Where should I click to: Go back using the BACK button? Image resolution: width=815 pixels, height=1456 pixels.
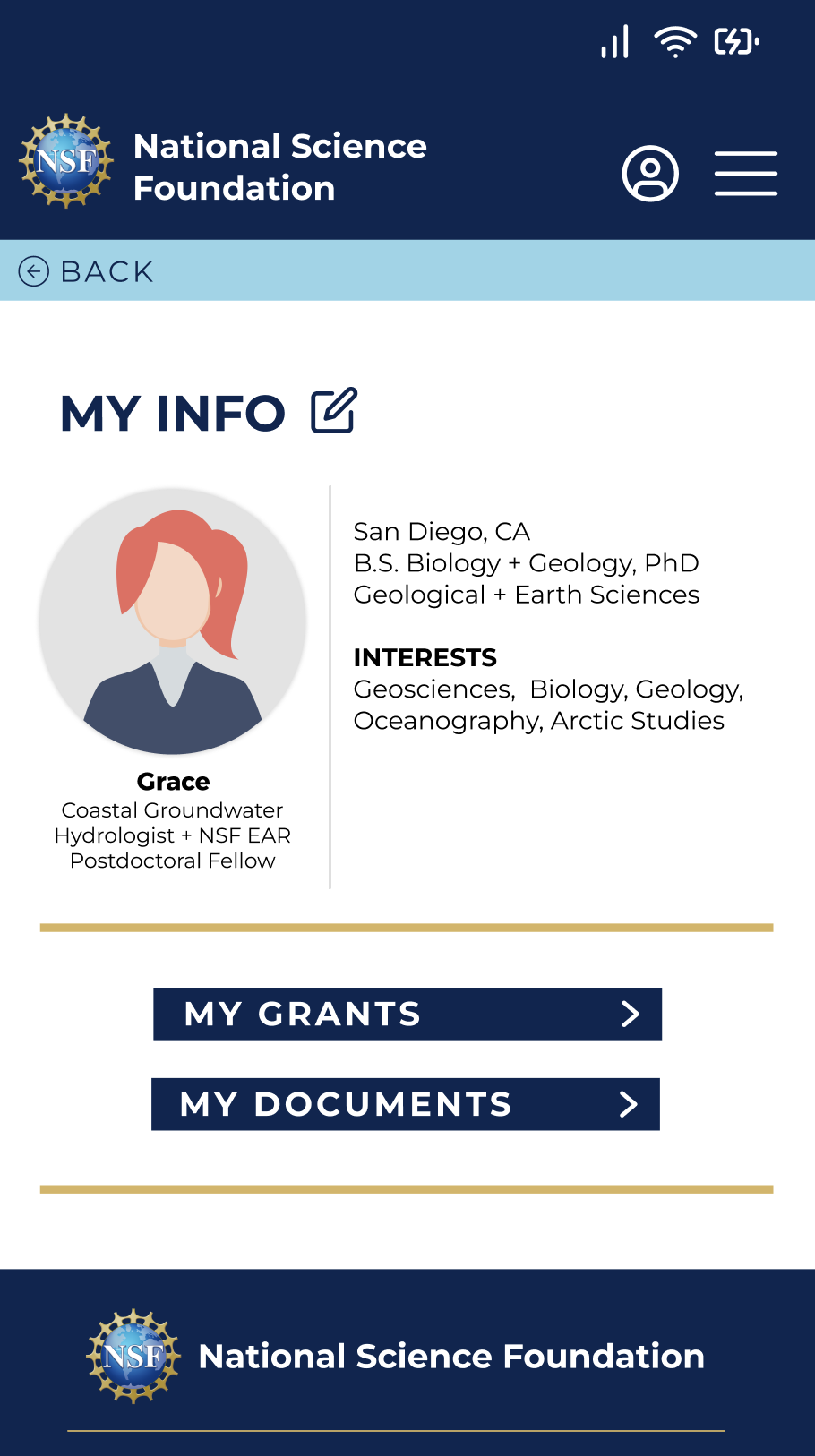87,271
